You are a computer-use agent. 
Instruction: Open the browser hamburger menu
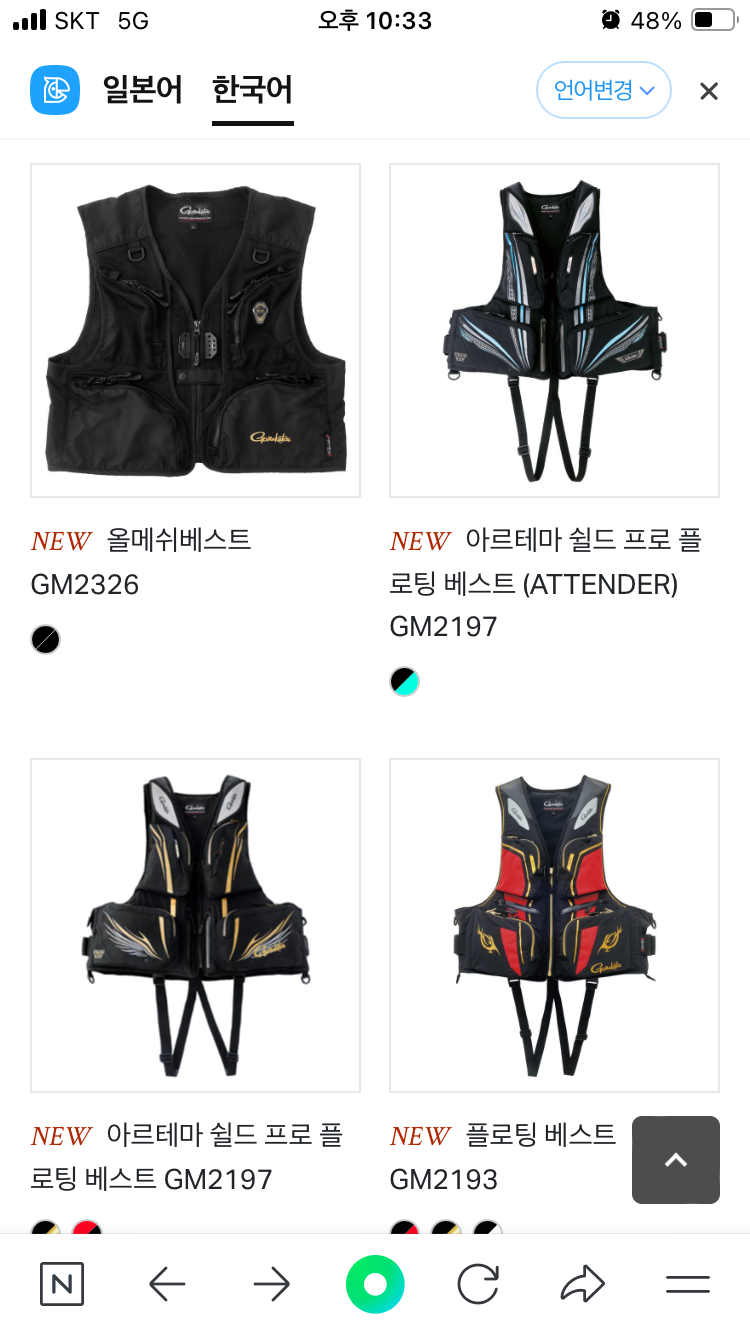coord(688,1284)
